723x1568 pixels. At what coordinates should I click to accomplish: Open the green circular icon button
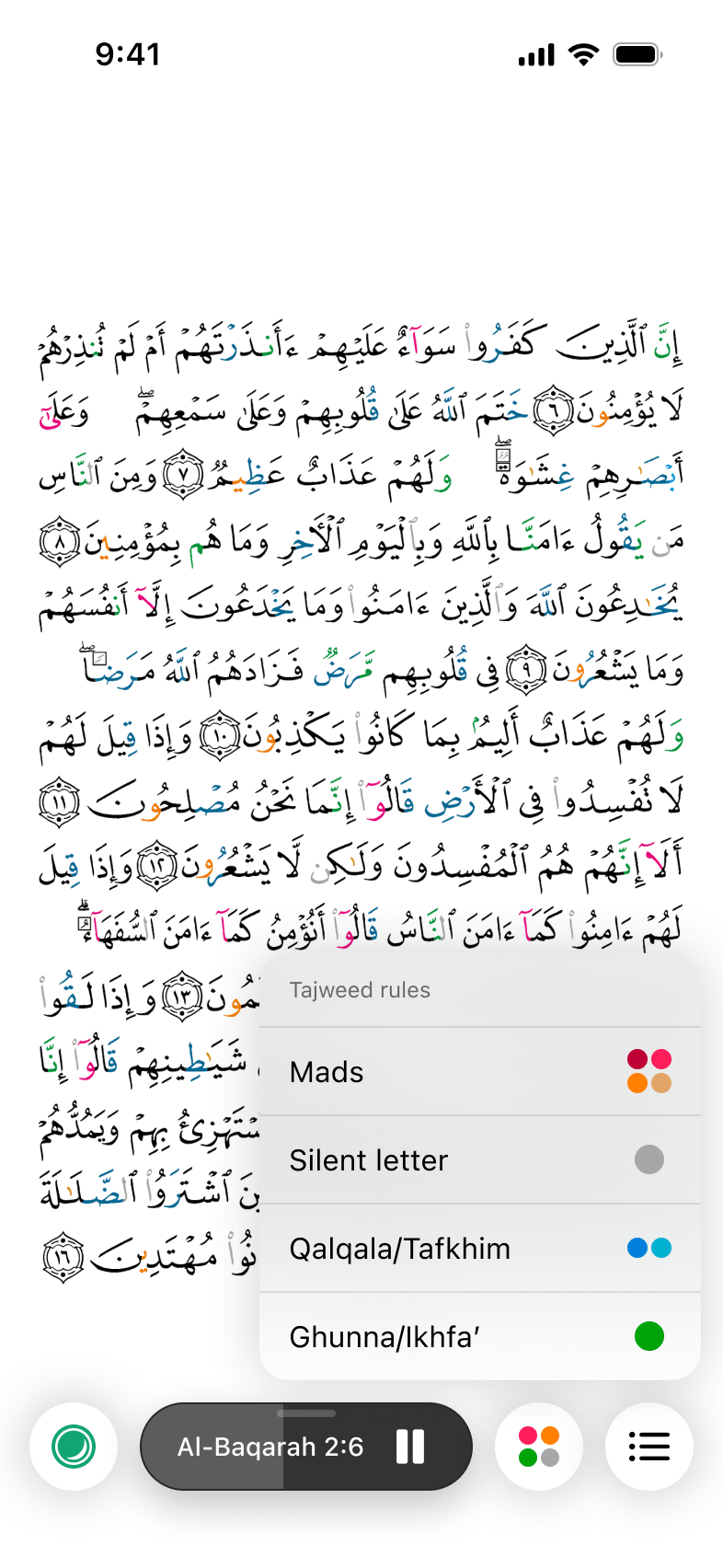pos(74,1447)
